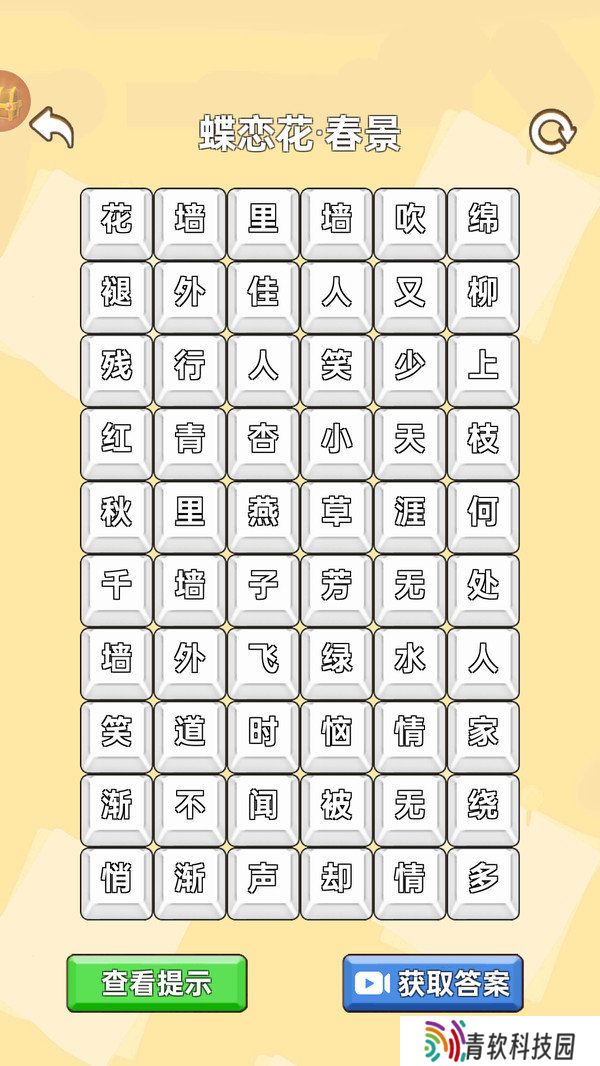The width and height of the screenshot is (600, 1066).
Task: Choose the 多 tile
Action: (484, 884)
